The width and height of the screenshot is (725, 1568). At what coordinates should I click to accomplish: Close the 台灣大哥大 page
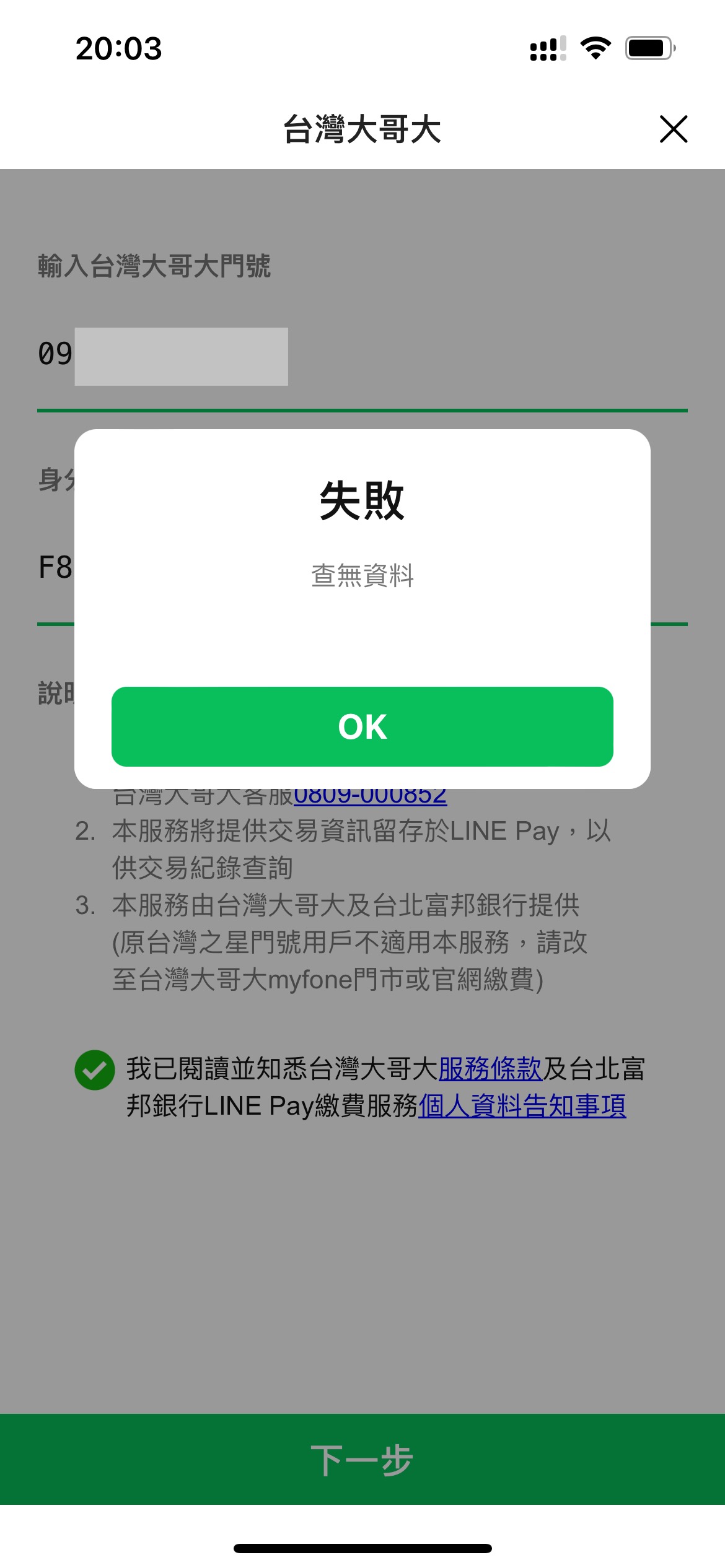point(673,129)
